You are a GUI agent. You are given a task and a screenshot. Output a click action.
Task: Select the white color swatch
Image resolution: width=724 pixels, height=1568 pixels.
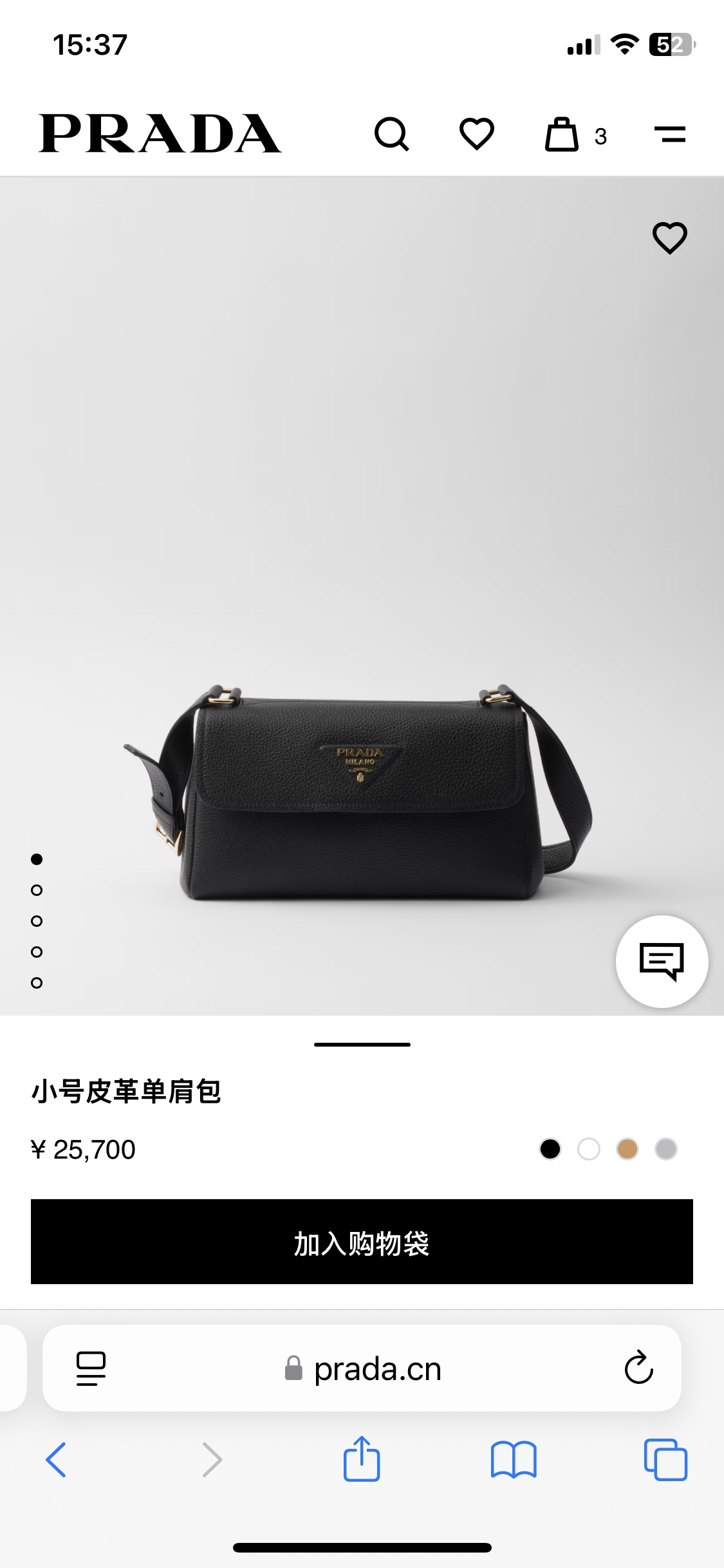point(589,1149)
